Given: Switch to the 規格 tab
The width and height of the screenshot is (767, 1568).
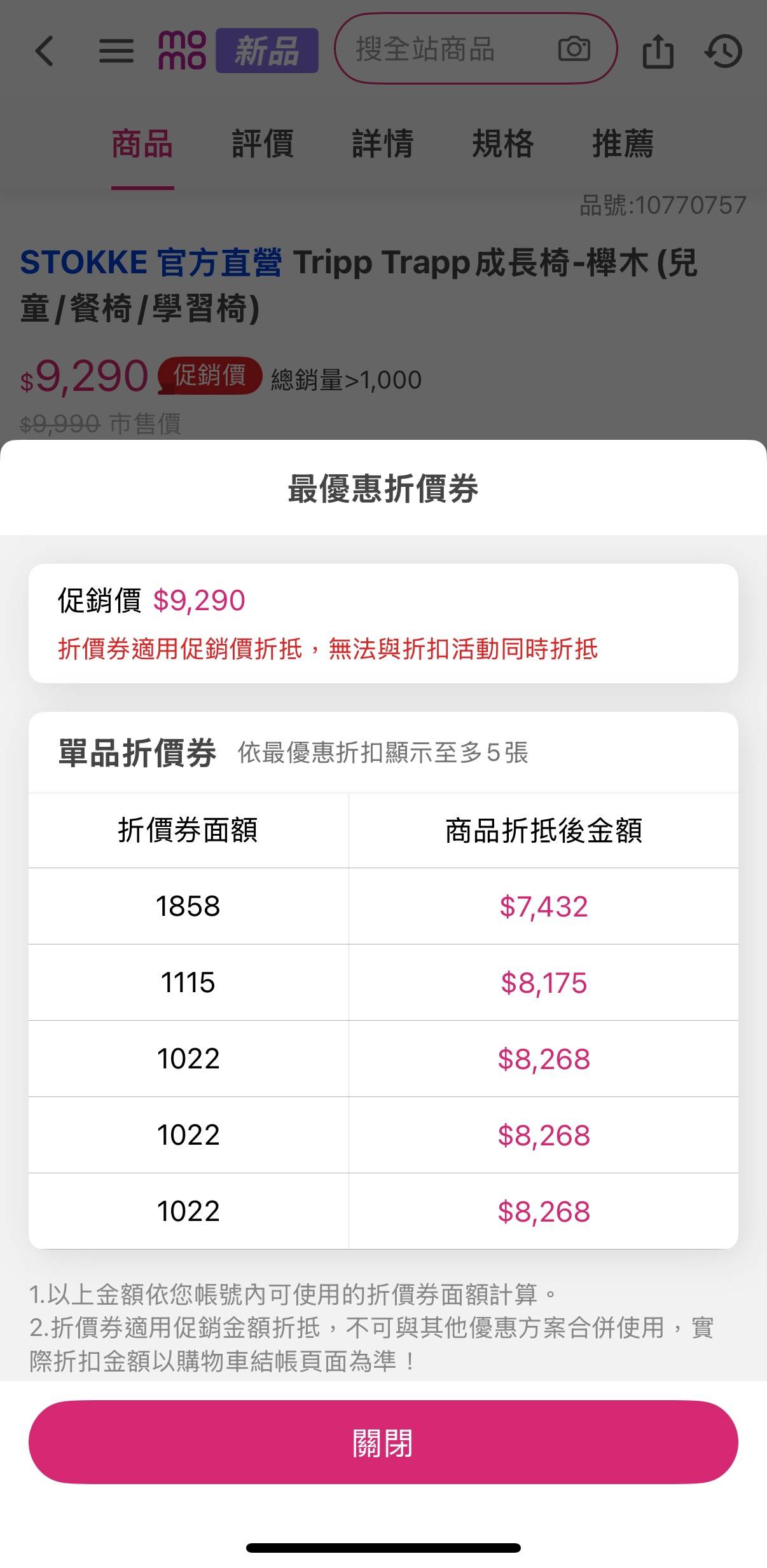Looking at the screenshot, I should click(x=502, y=144).
